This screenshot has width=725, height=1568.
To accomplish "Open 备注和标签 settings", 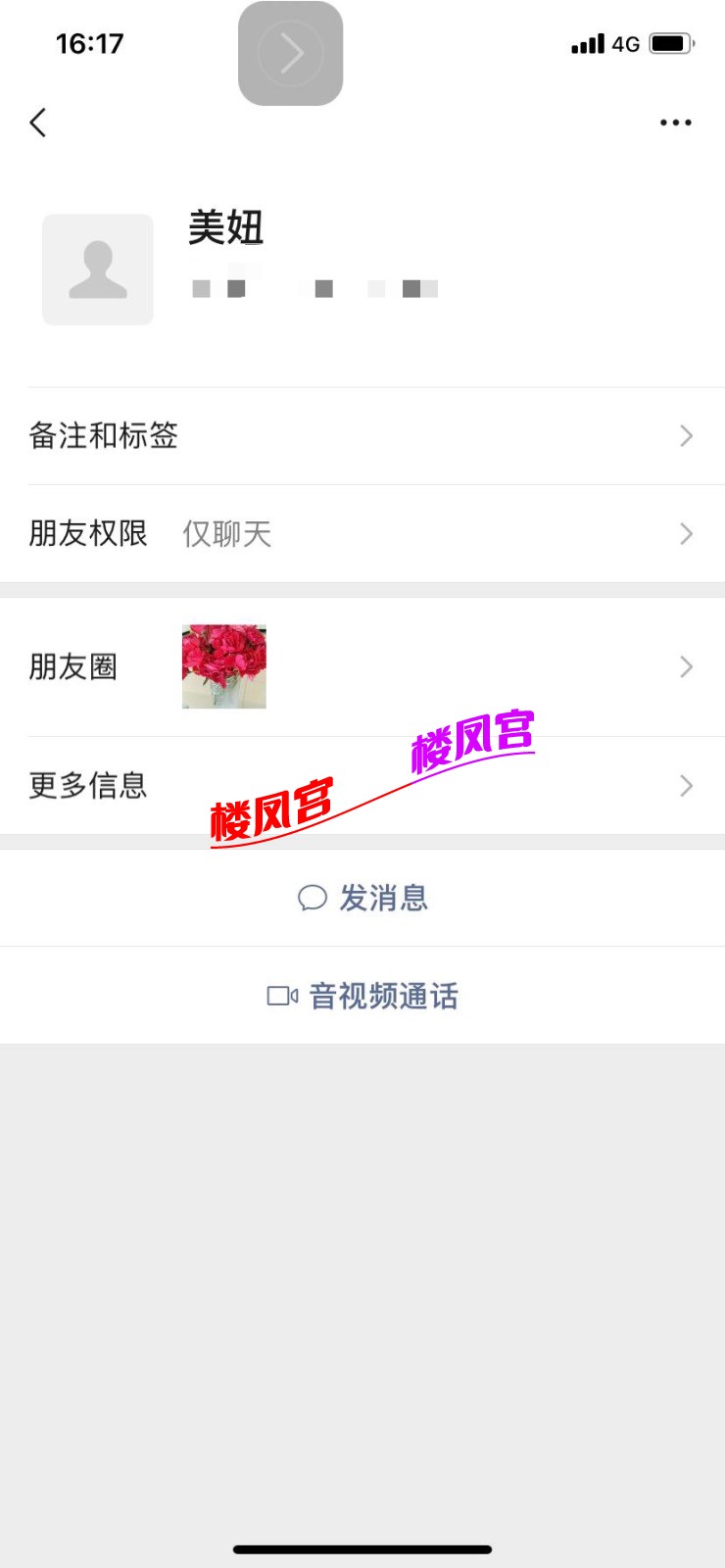I will pos(362,436).
